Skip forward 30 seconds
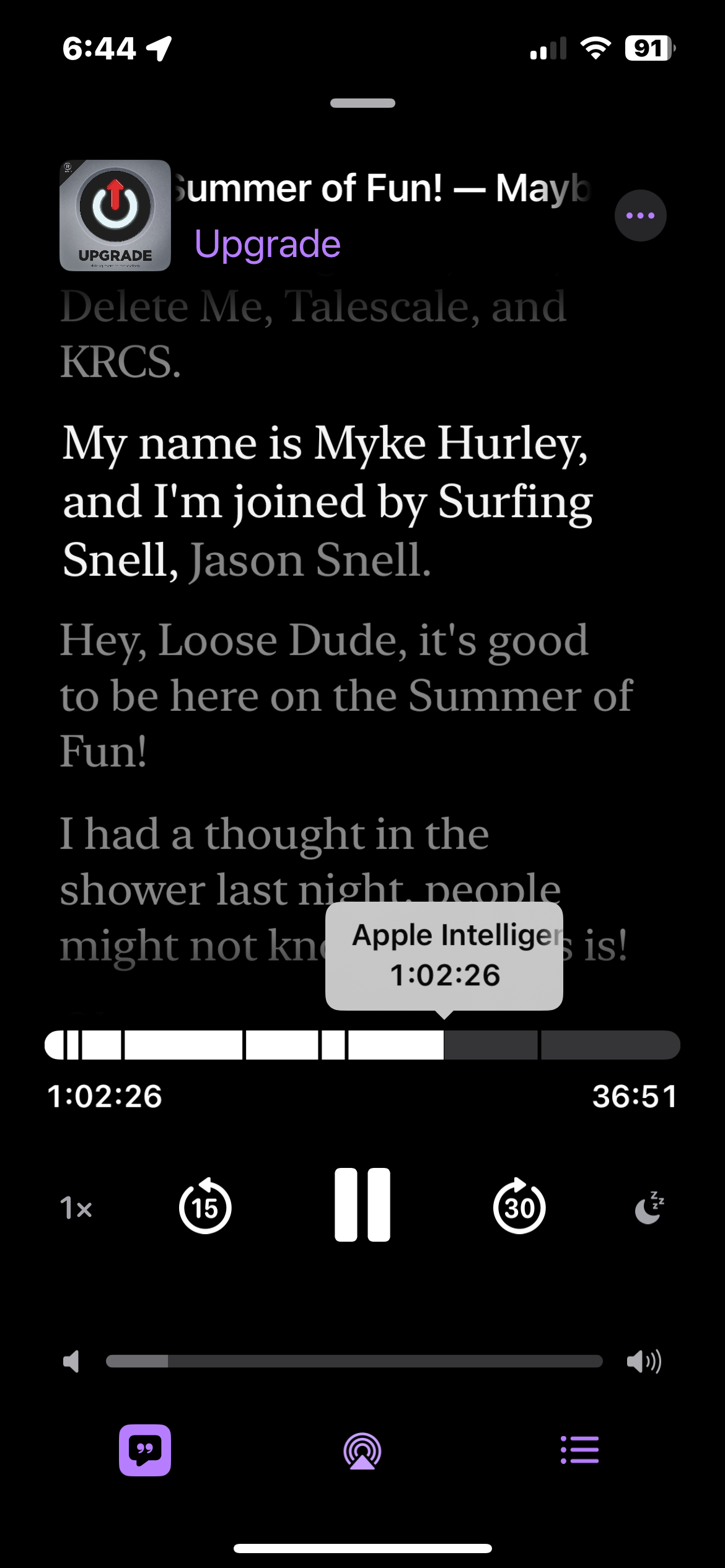This screenshot has height=1568, width=725. 519,1206
